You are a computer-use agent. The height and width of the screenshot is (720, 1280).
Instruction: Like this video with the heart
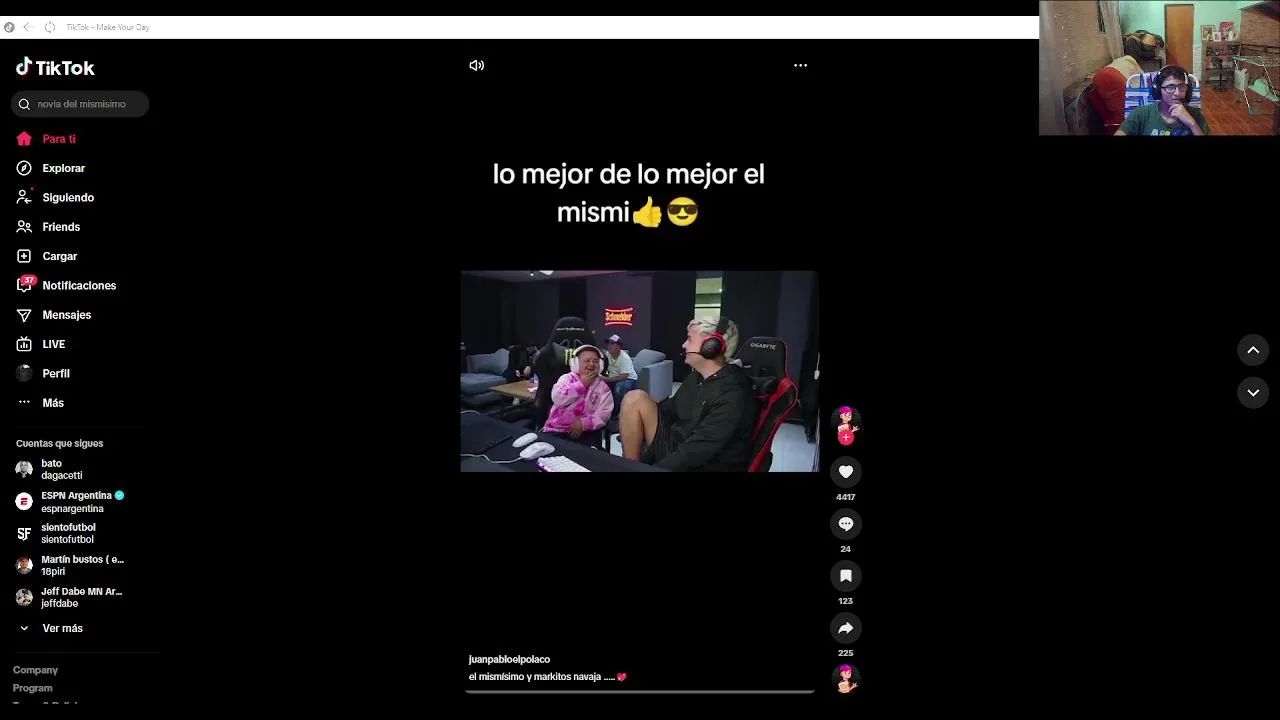tap(846, 472)
